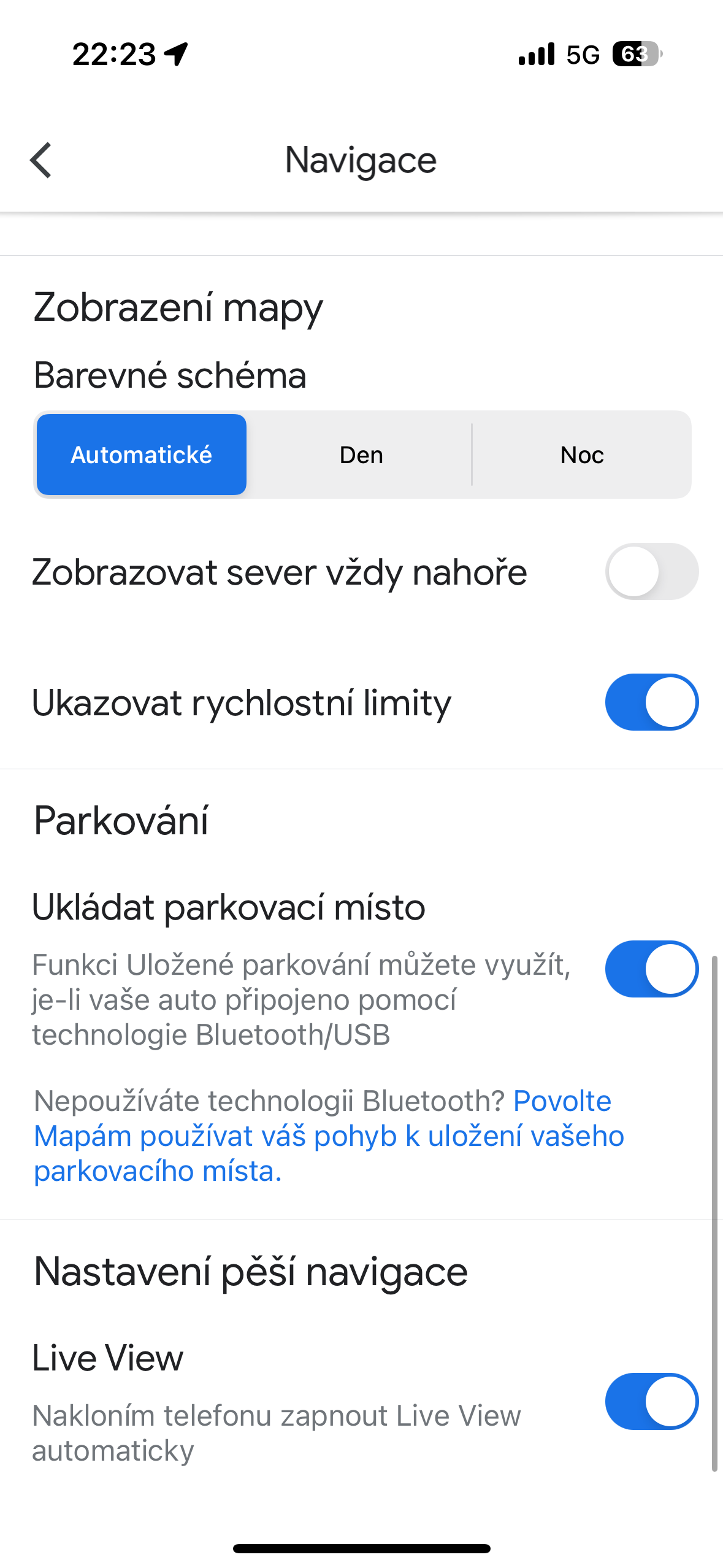Switch color scheme to Den
723x1568 pixels.
click(361, 455)
